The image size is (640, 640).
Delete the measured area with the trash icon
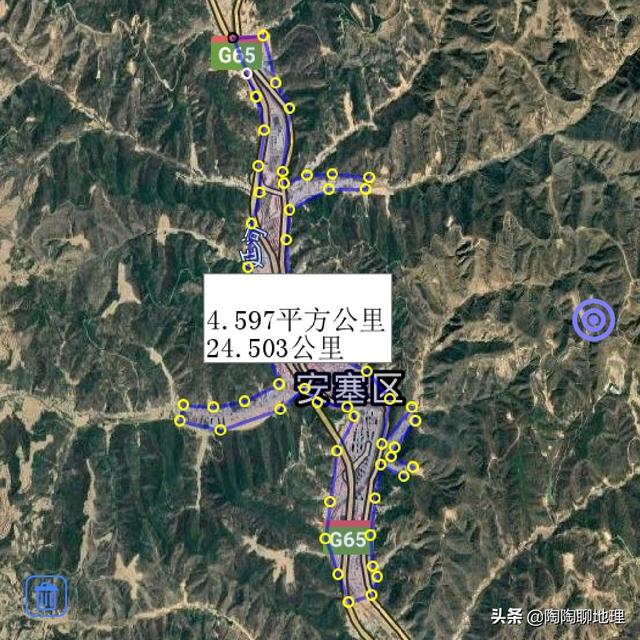[x=46, y=596]
